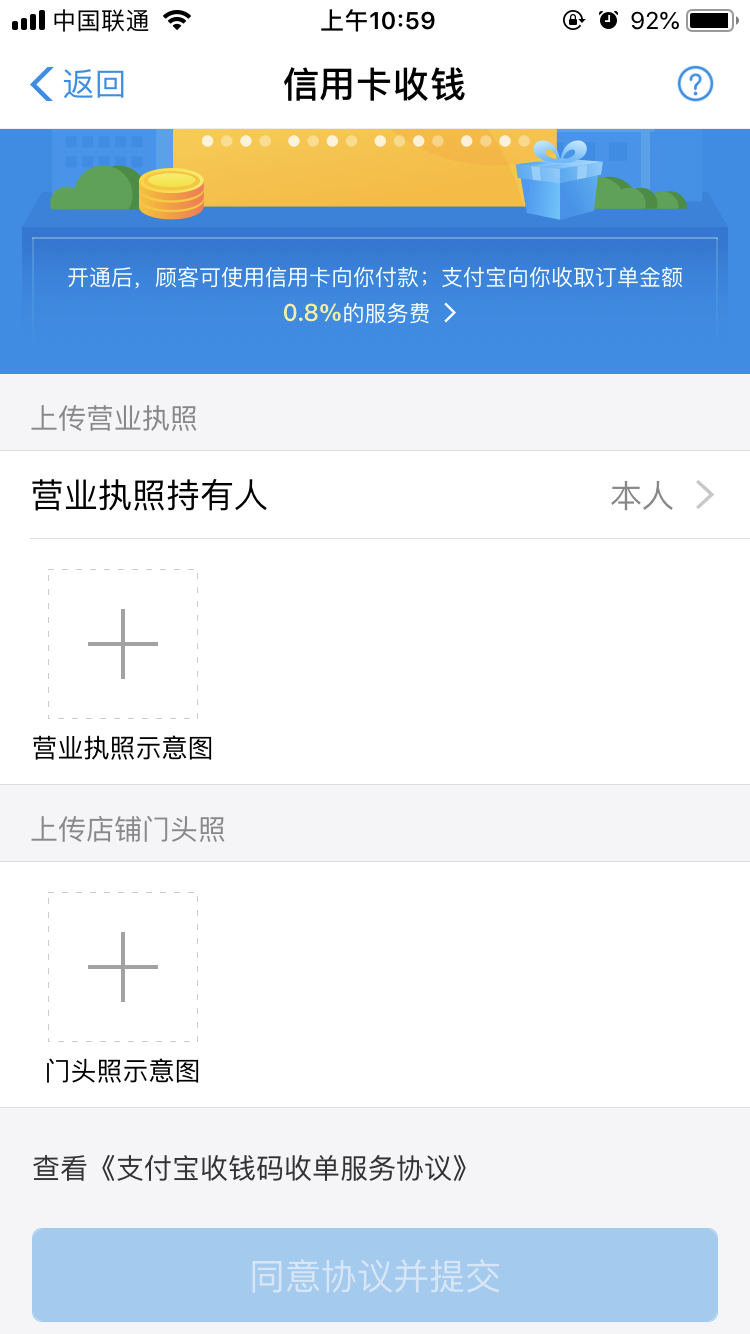Tap the 信用卡收钱 title
The width and height of the screenshot is (750, 1334).
[375, 85]
